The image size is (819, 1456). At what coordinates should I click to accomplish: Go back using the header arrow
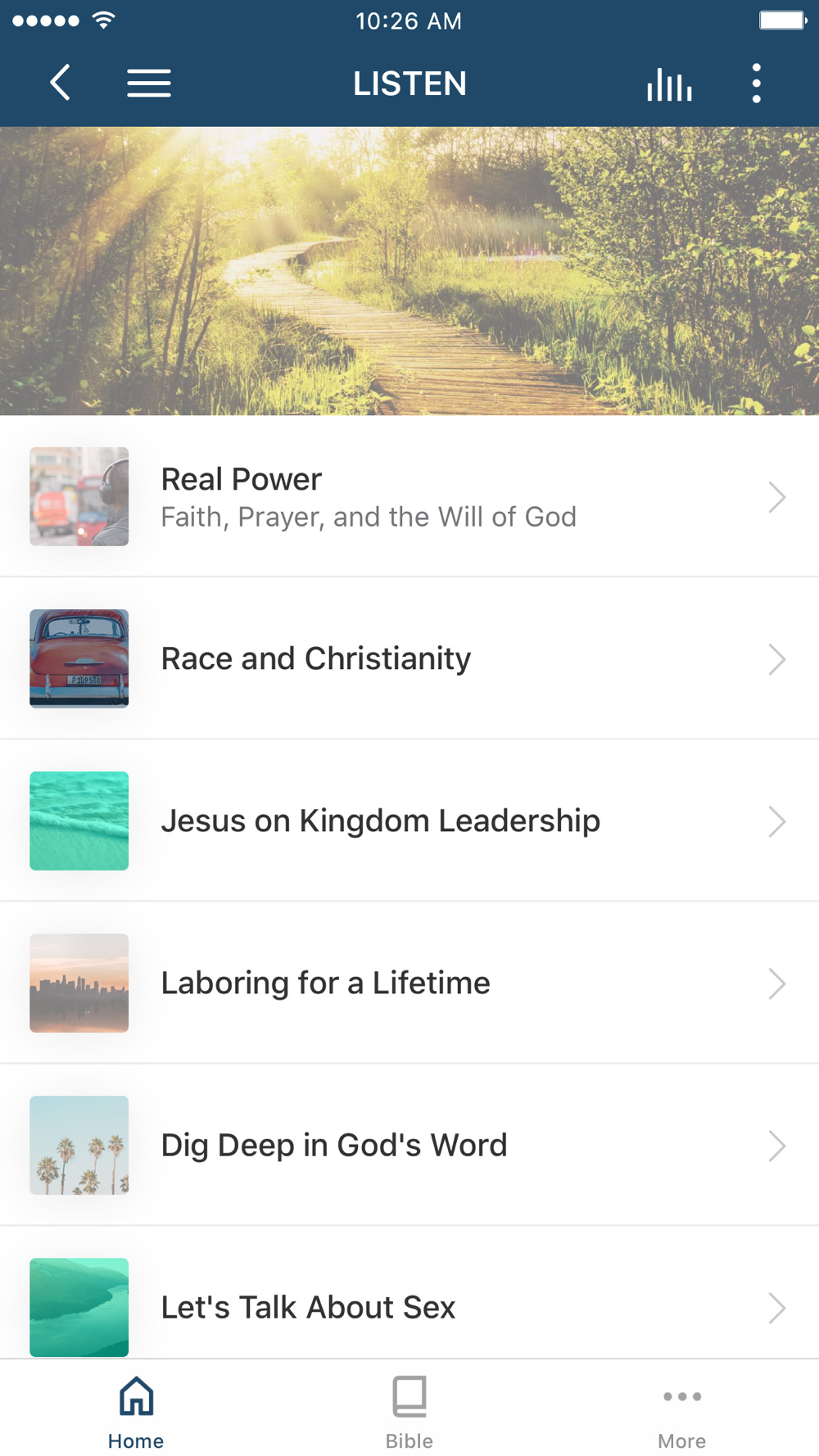(x=60, y=83)
